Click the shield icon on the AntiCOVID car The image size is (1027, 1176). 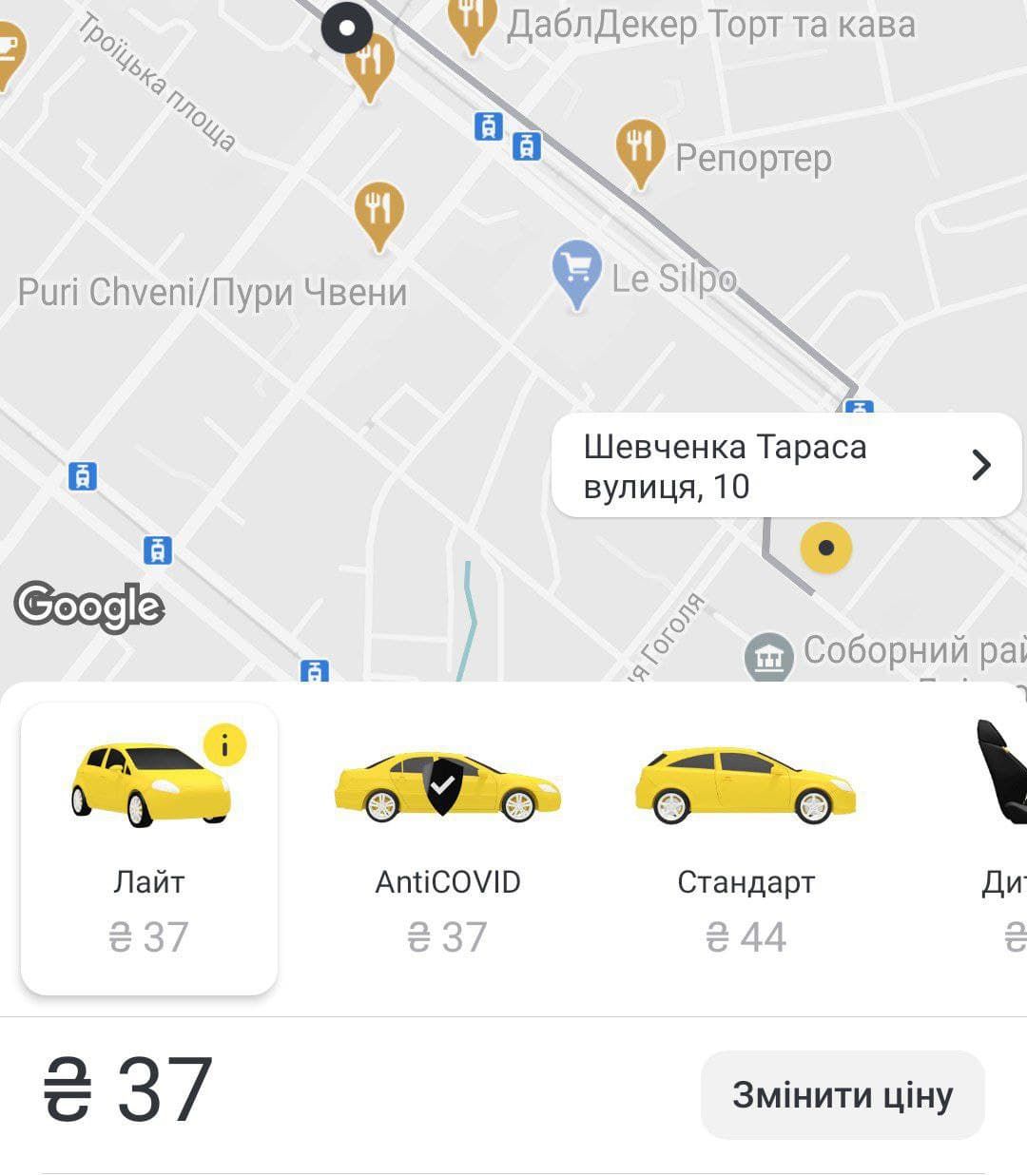(x=443, y=783)
